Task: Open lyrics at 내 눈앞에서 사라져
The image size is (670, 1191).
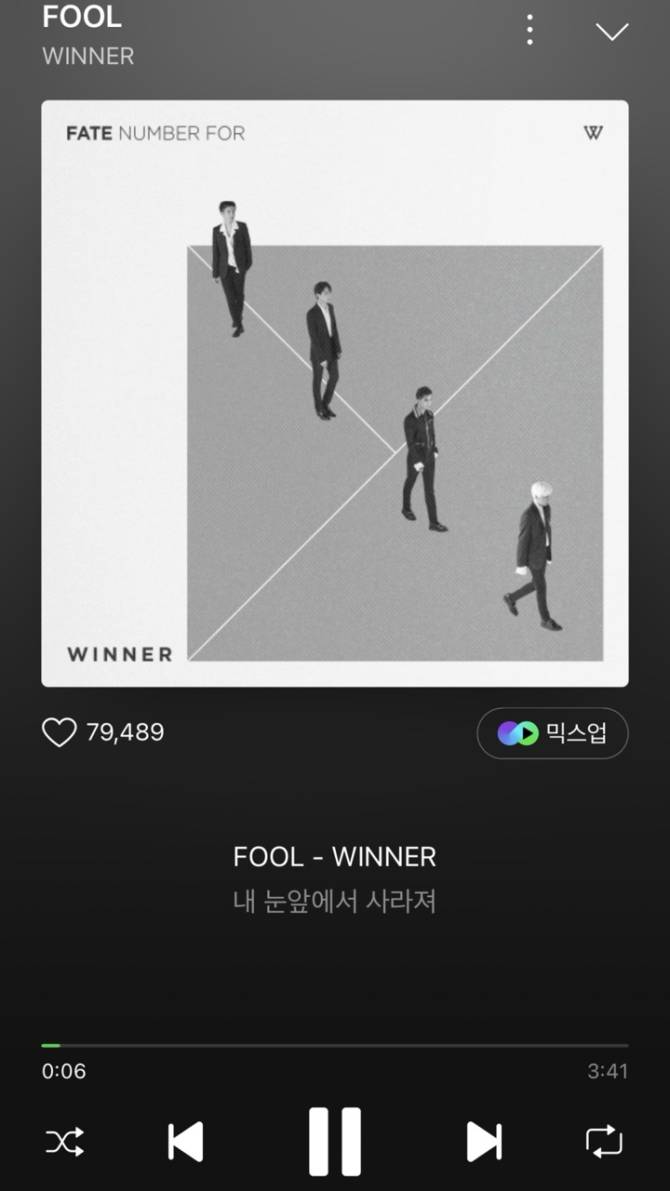Action: (x=334, y=902)
